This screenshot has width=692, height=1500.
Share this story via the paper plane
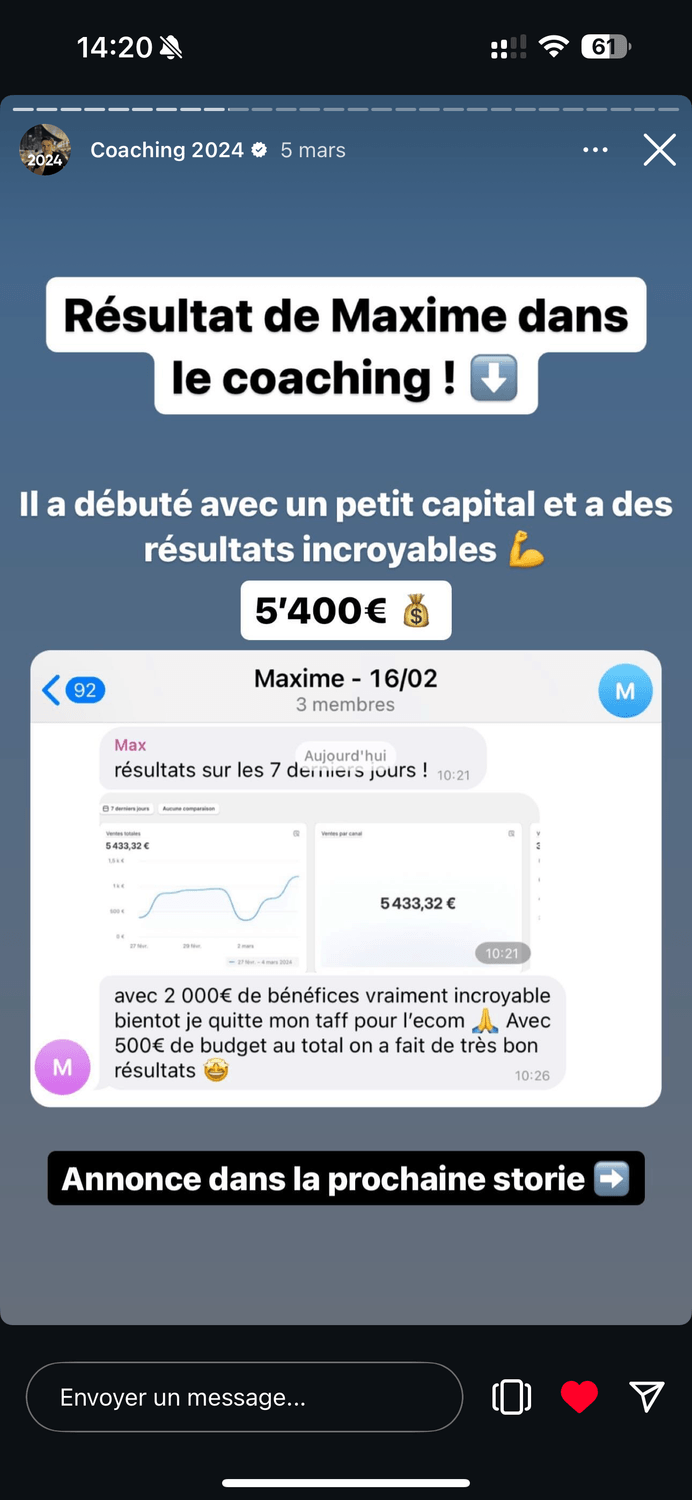pos(647,1396)
